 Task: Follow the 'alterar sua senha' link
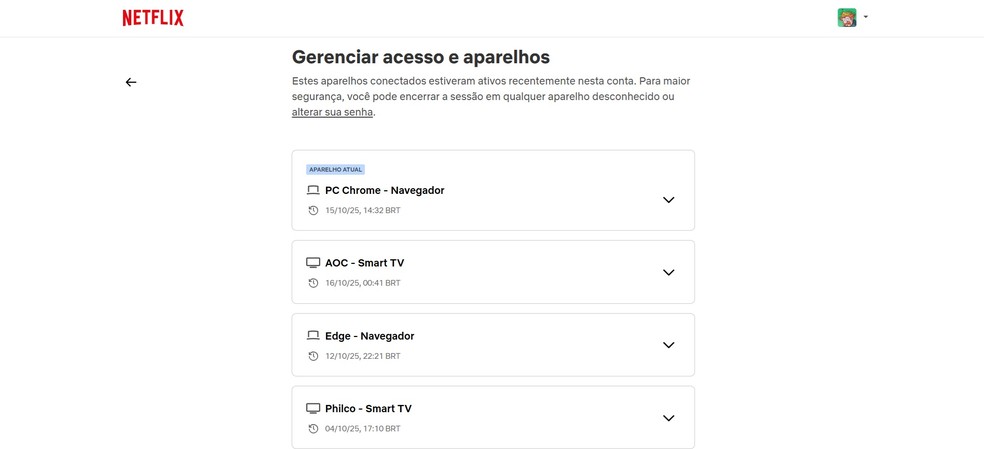coord(332,112)
